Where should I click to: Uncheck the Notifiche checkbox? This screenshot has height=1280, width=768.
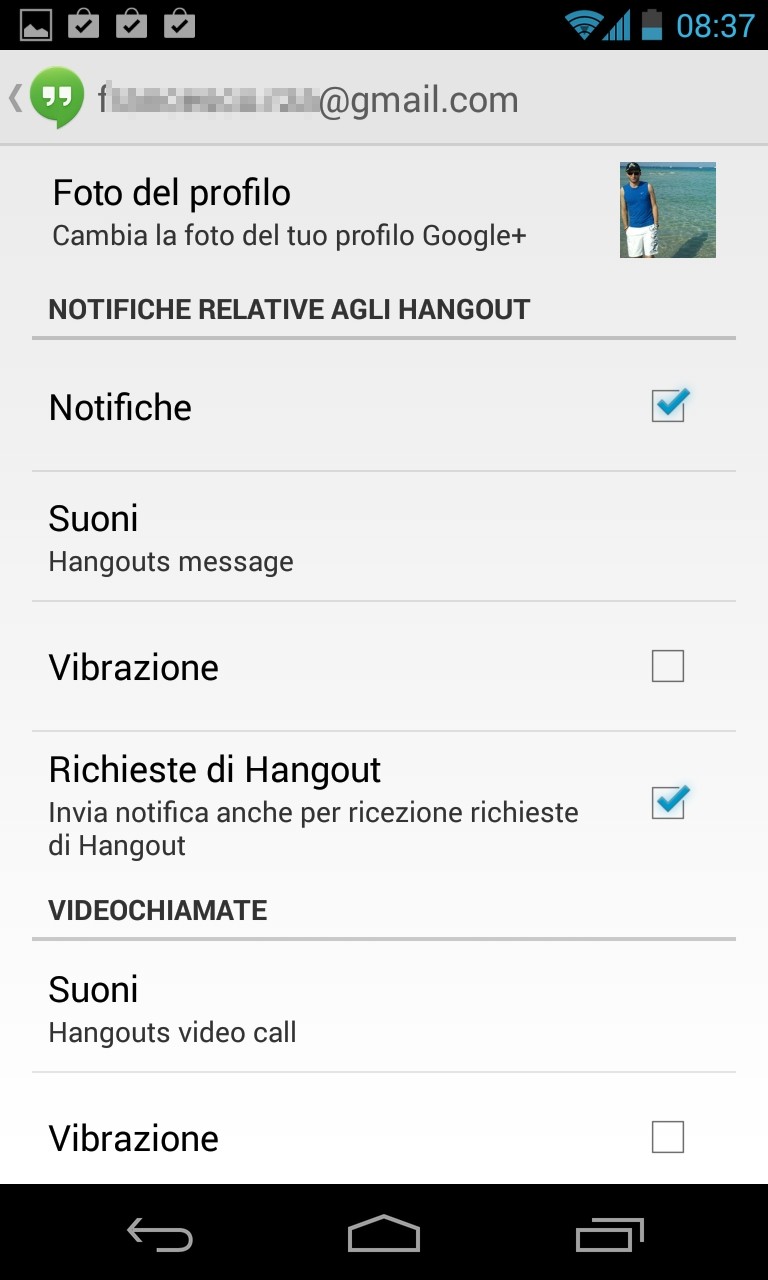668,406
